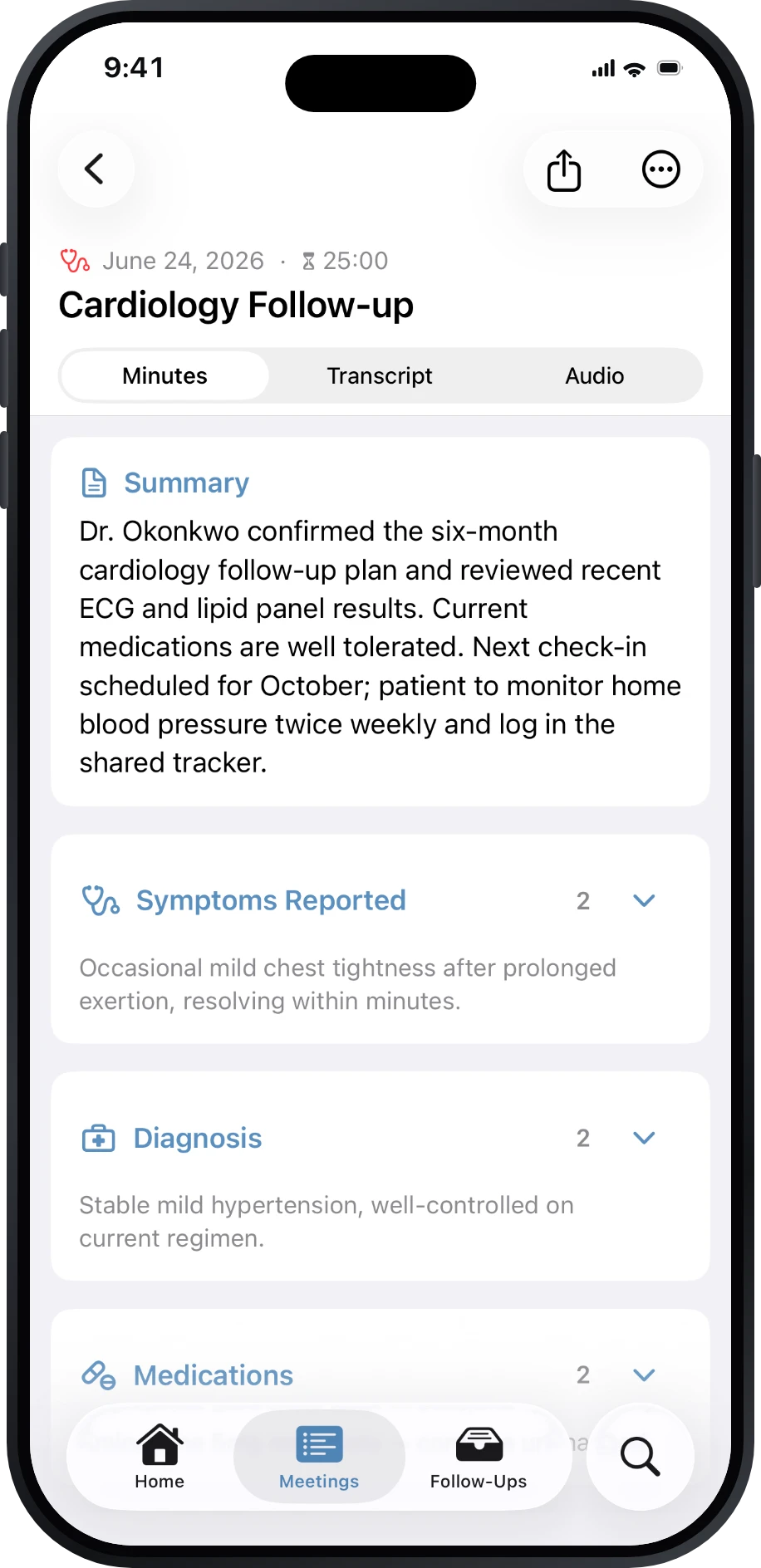Screen dimensions: 761x1568
Task: Expand the Medications section
Action: tap(644, 1375)
